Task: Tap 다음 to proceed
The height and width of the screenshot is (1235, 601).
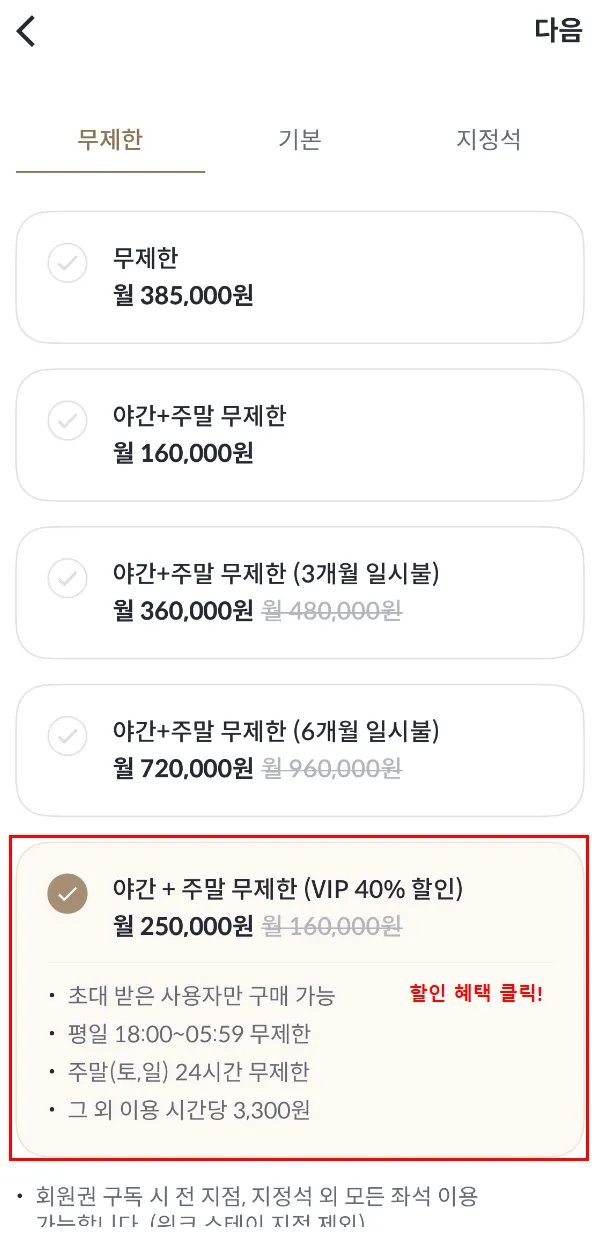Action: (x=557, y=31)
